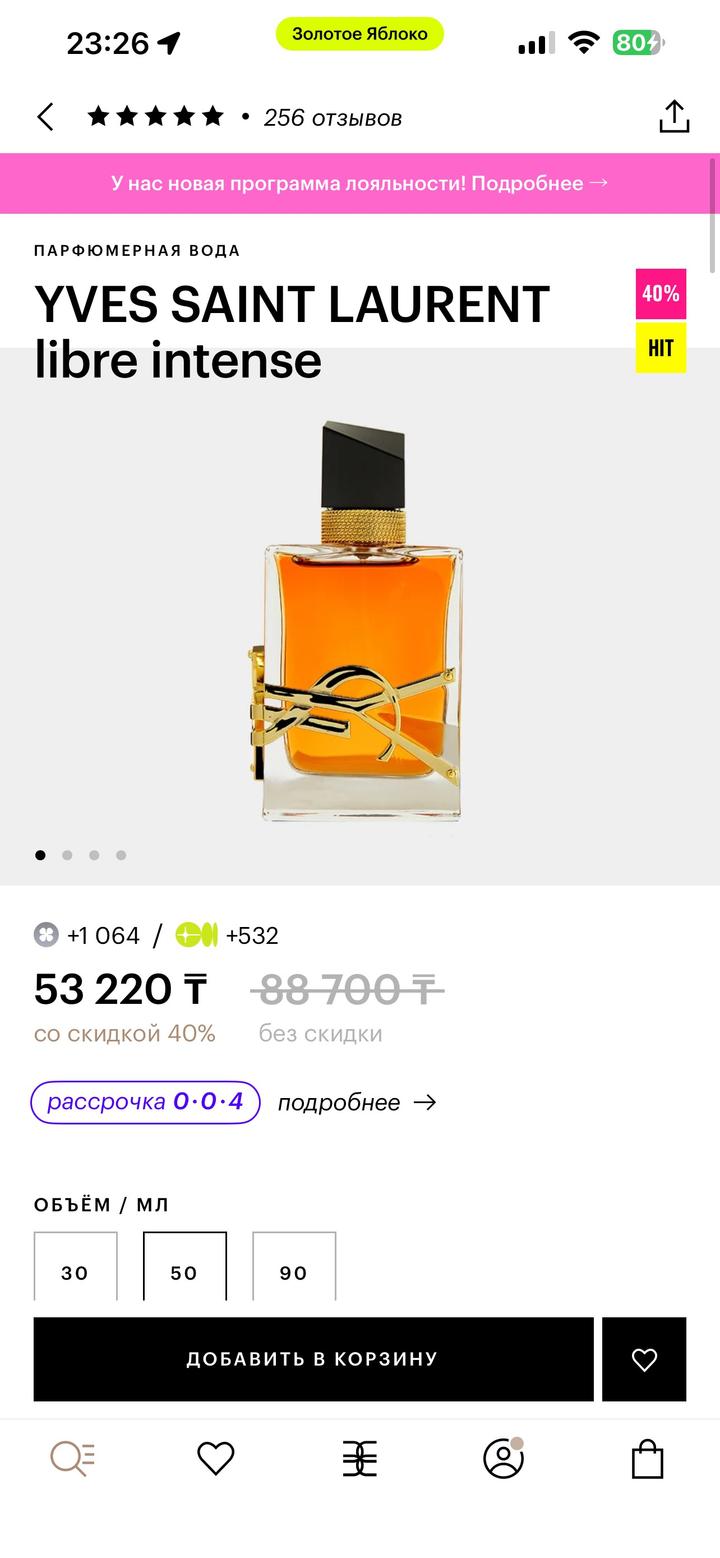The height and width of the screenshot is (1558, 720).
Task: Select the second carousel dot under photo
Action: pos(67,855)
